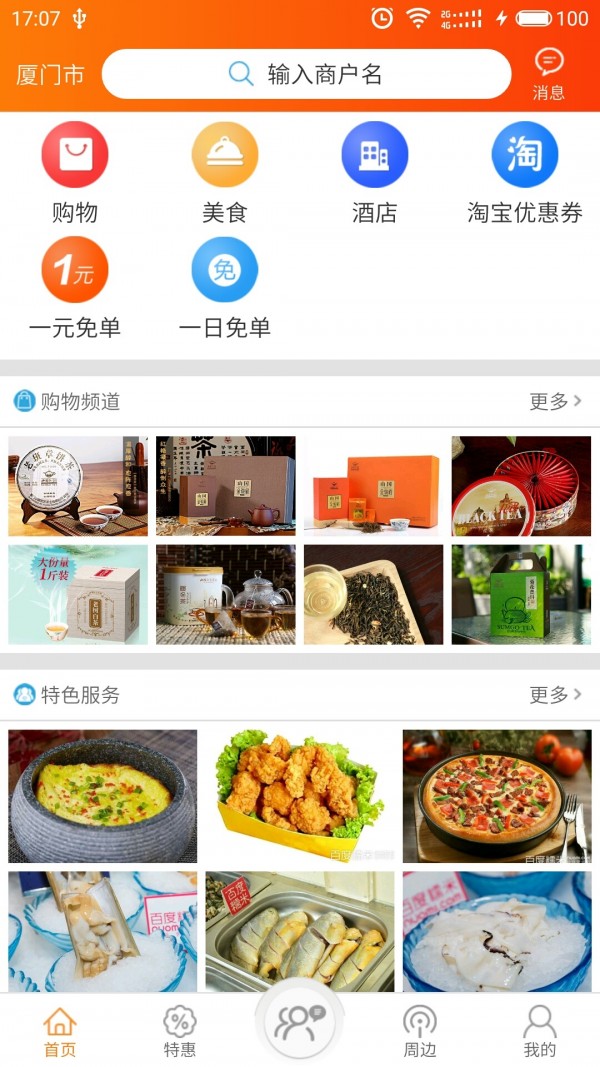Screen dimensions: 600x1067
Task: Switch to the 特惠 tab
Action: (x=180, y=1031)
